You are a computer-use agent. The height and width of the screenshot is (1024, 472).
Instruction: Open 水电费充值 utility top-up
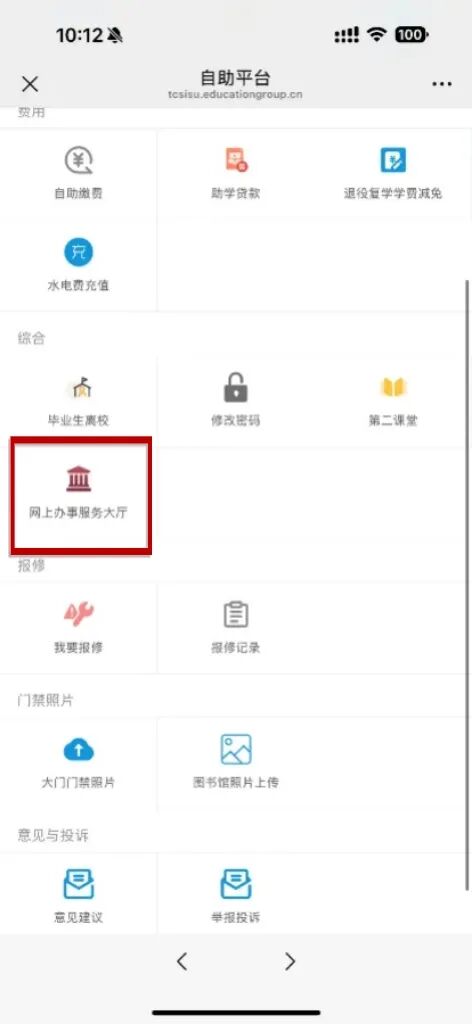78,265
